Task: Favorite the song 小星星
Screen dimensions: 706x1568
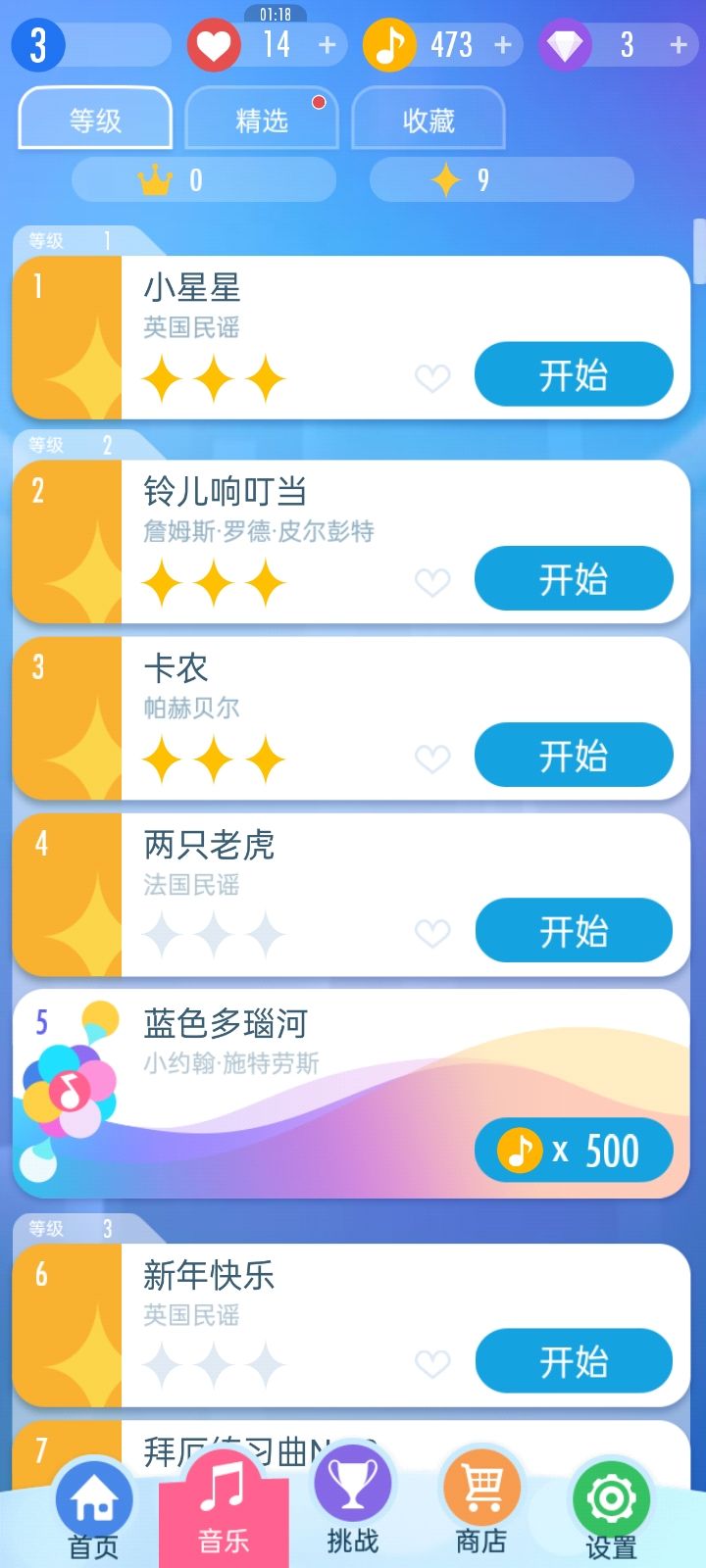Action: [432, 378]
